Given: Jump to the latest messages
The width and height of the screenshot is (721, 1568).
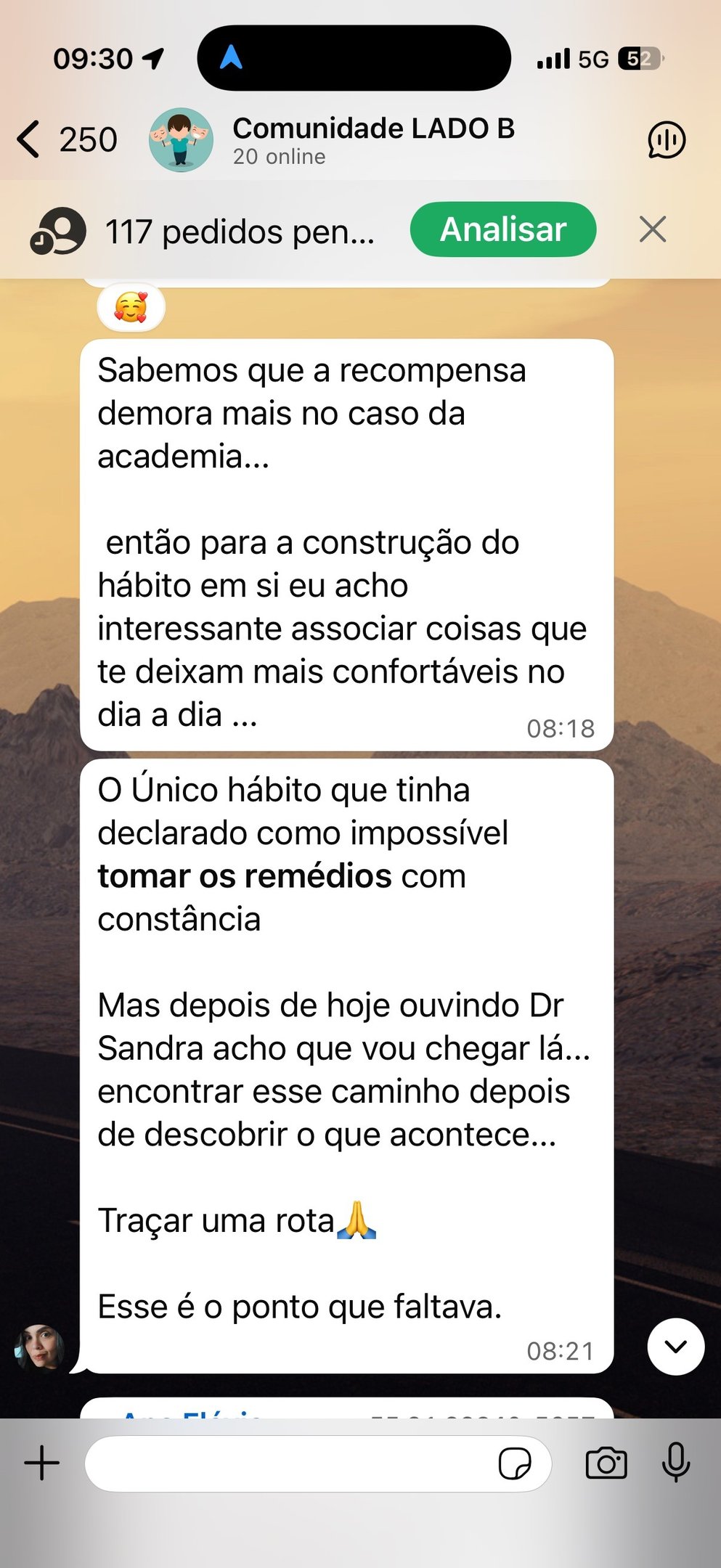Looking at the screenshot, I should [675, 1347].
